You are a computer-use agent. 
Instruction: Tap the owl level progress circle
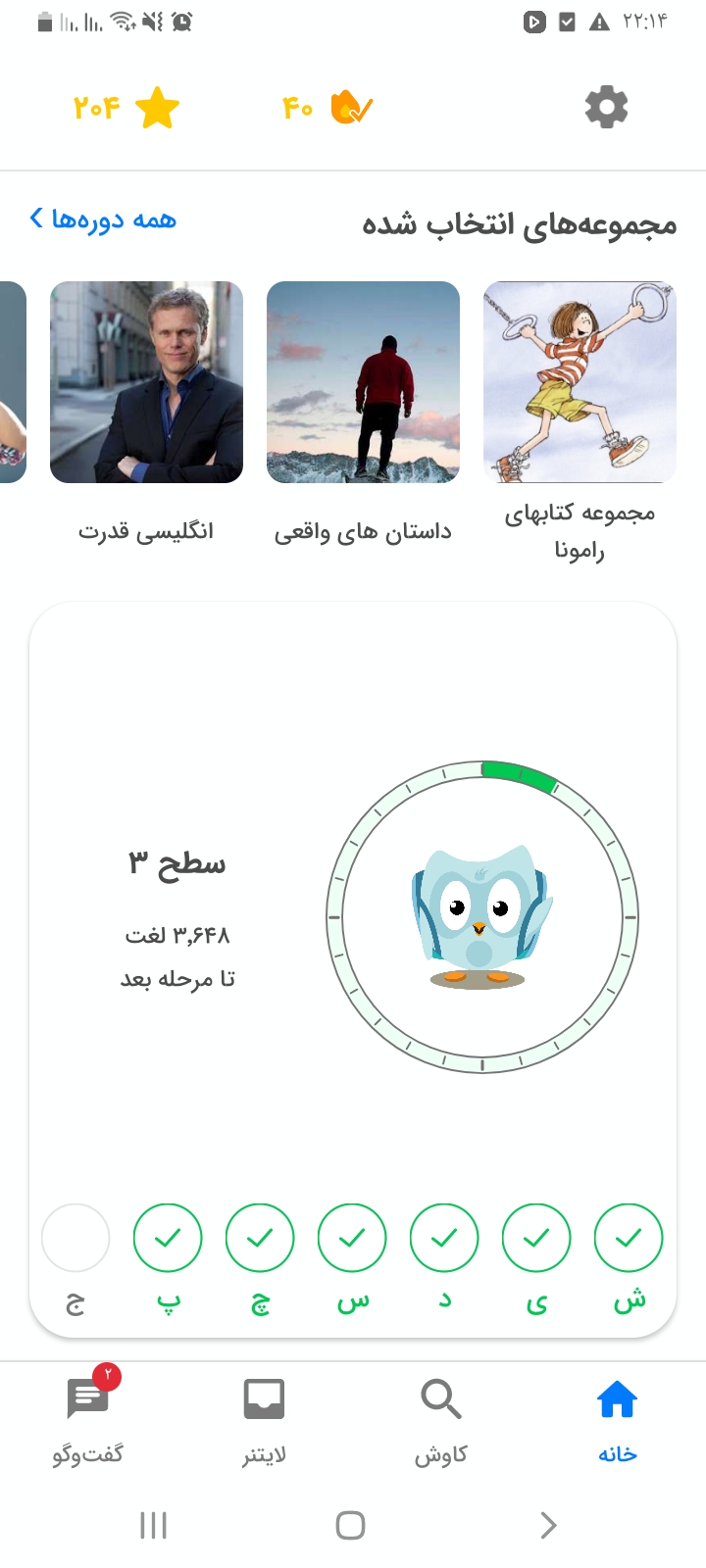[x=482, y=917]
